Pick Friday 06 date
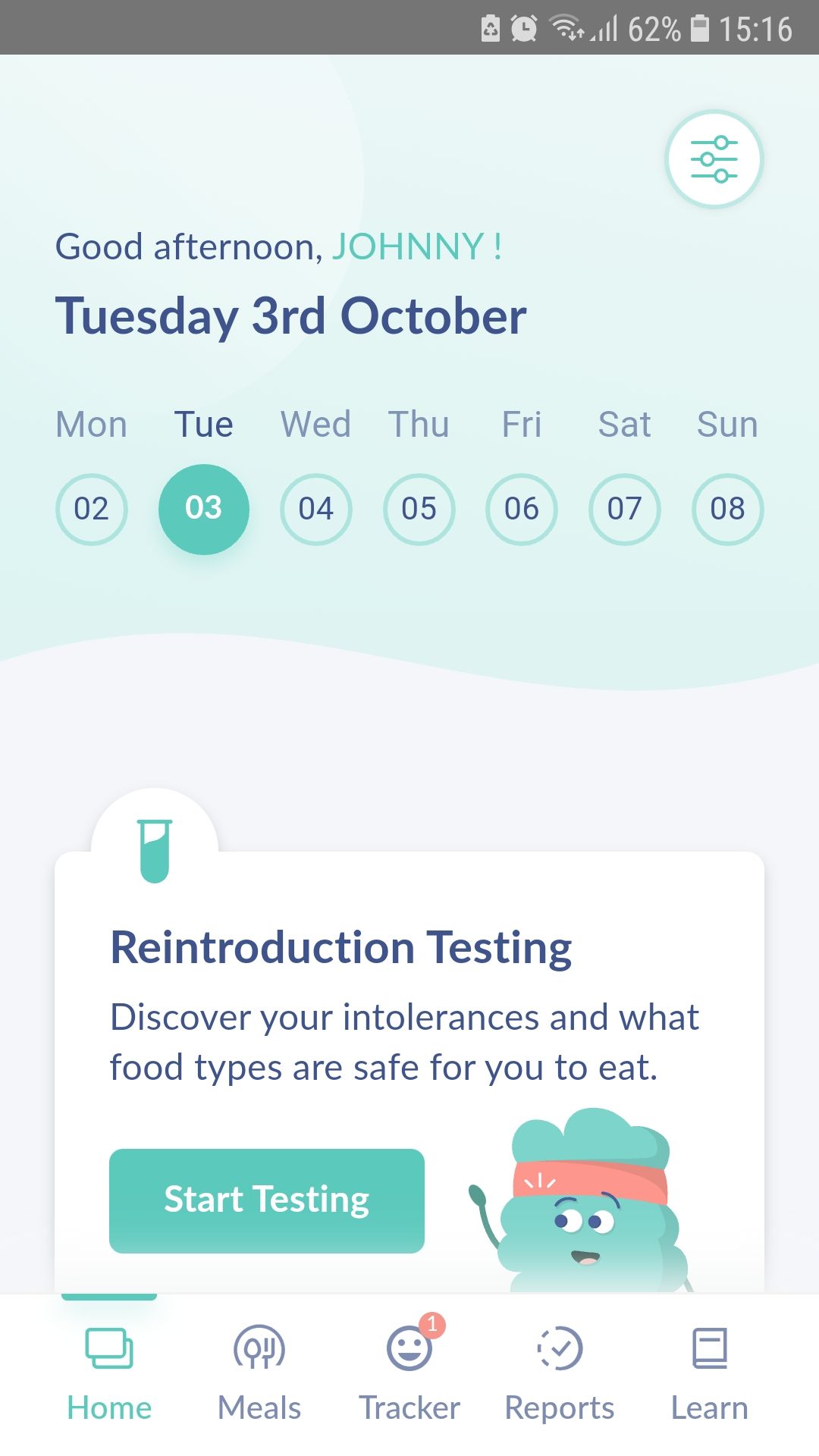 pos(522,509)
